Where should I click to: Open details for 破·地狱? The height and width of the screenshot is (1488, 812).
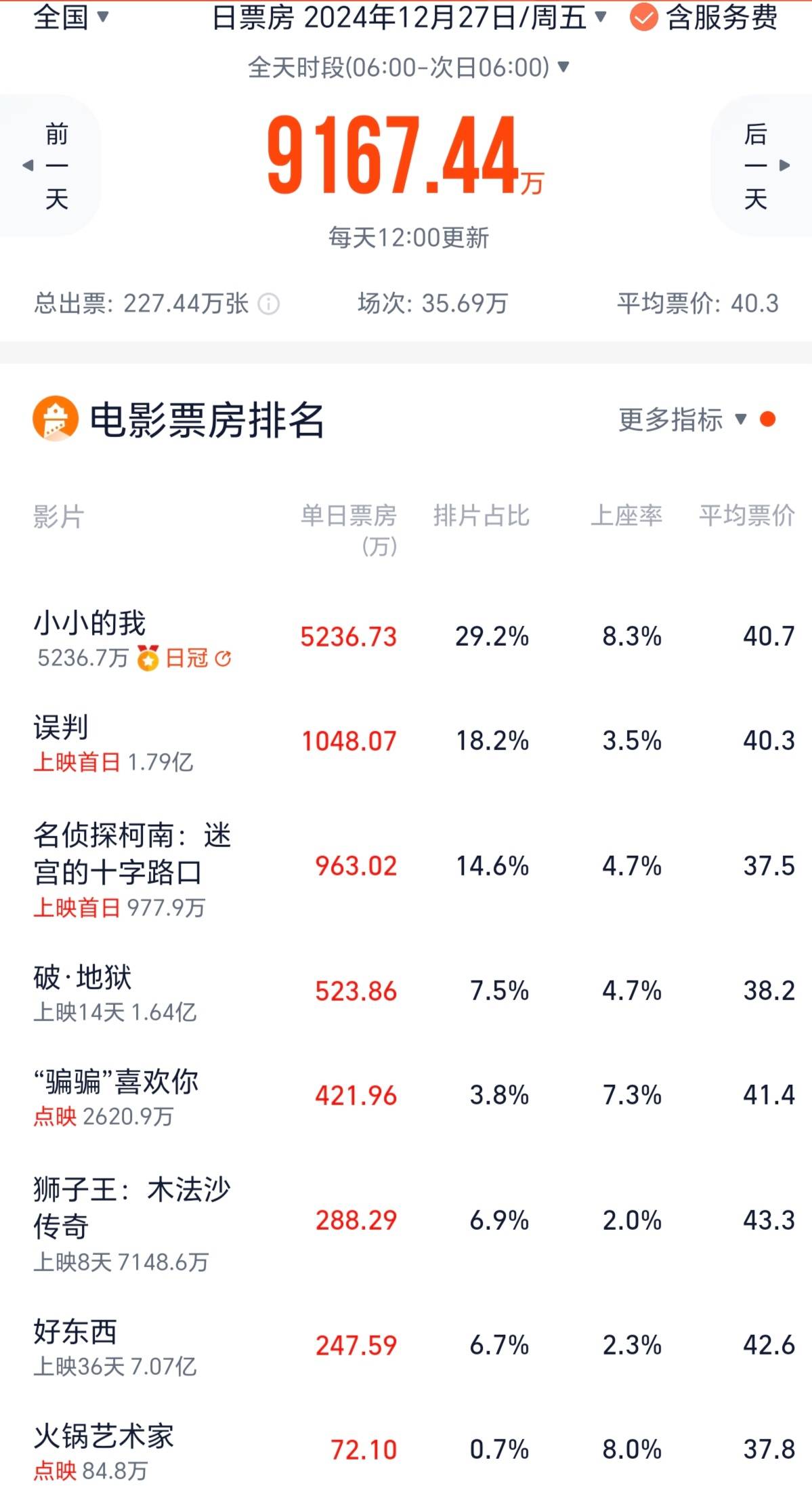(x=406, y=992)
